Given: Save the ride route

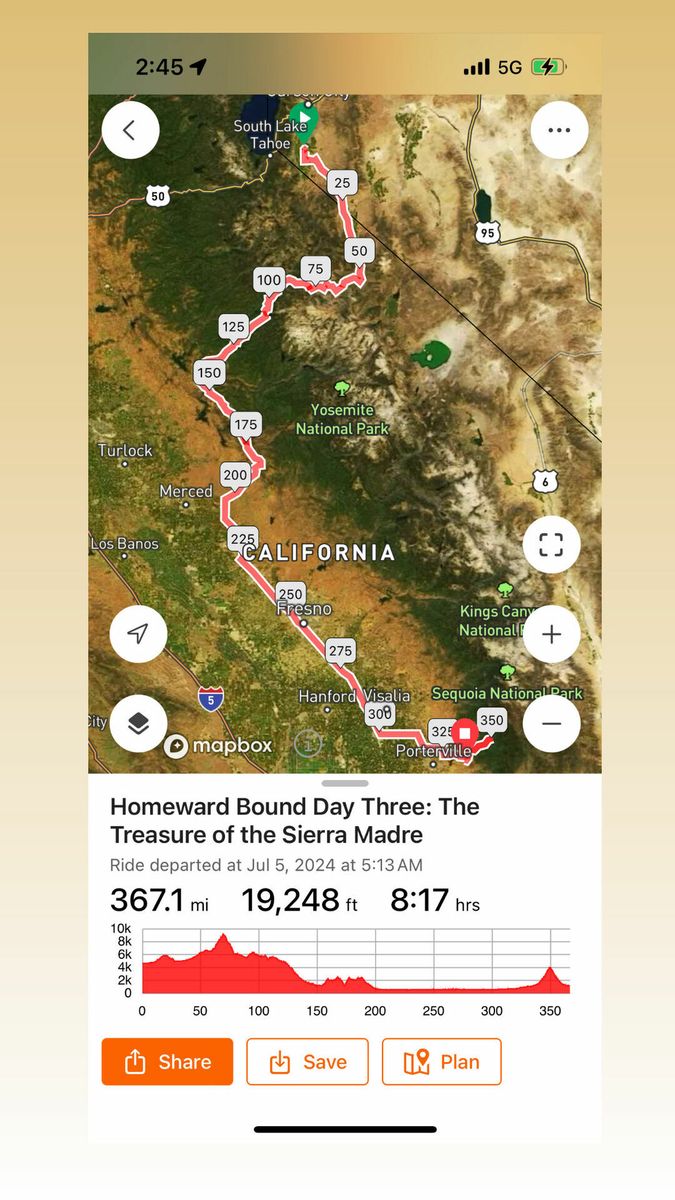Looking at the screenshot, I should click(307, 1062).
